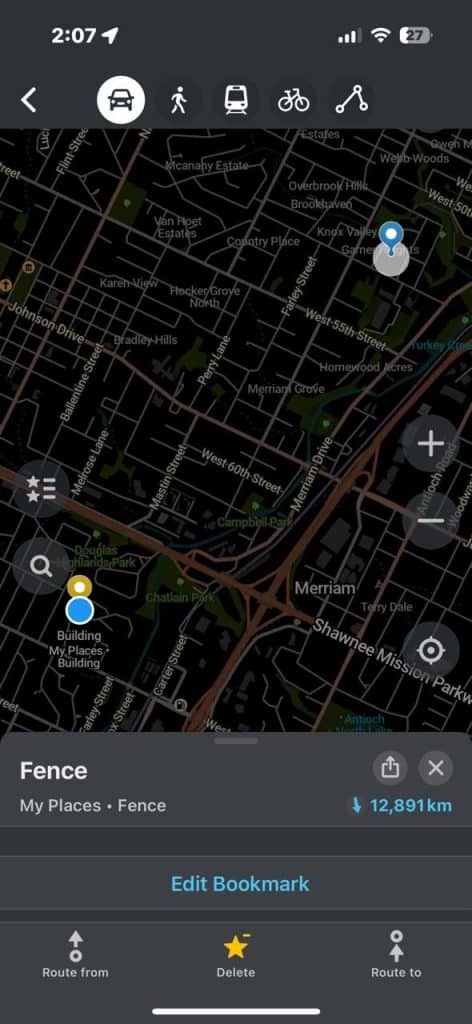This screenshot has width=472, height=1024.
Task: Switch to pedestrian routing mode
Action: click(x=178, y=100)
